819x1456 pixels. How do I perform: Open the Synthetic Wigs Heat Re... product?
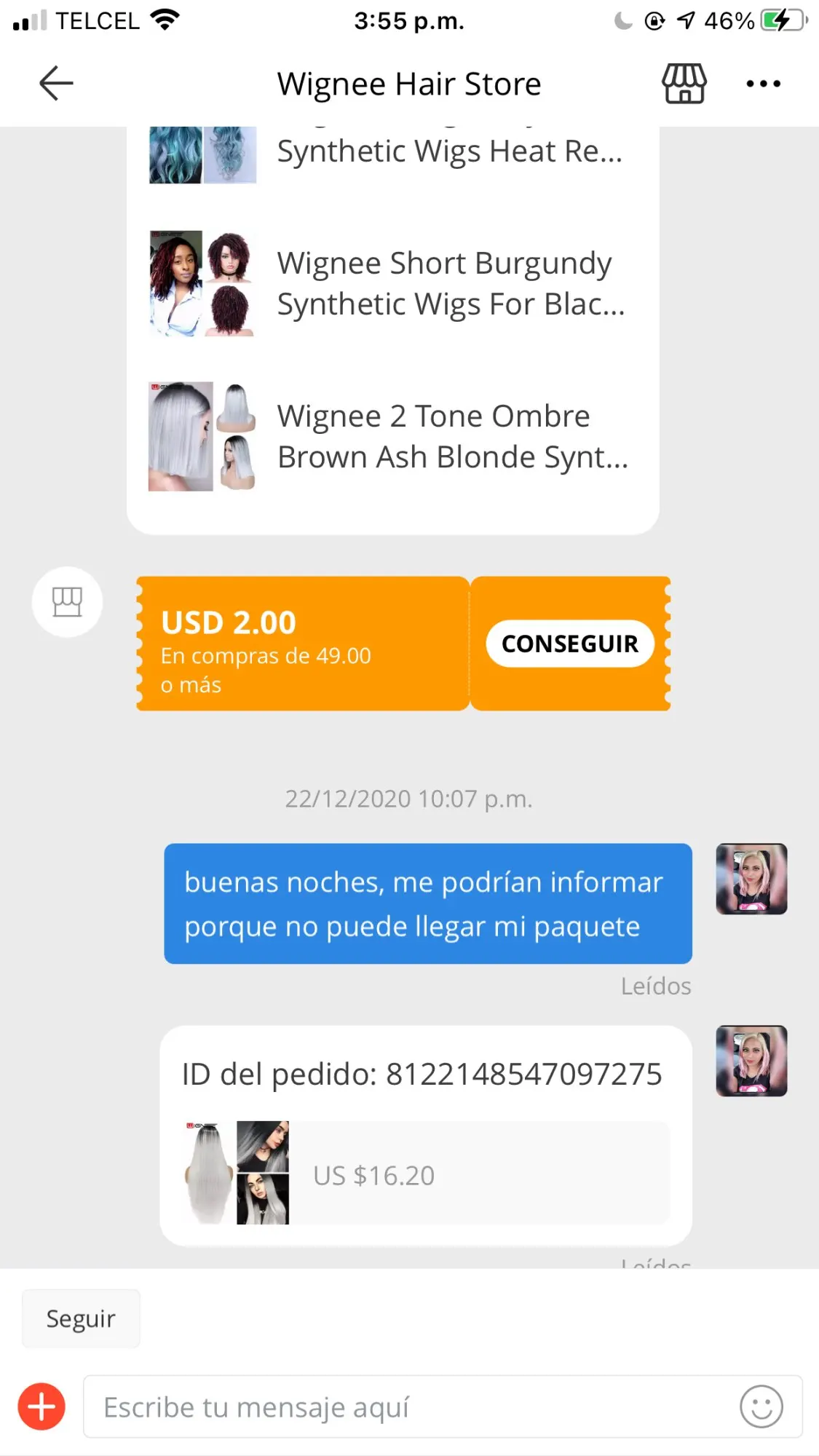(x=393, y=153)
